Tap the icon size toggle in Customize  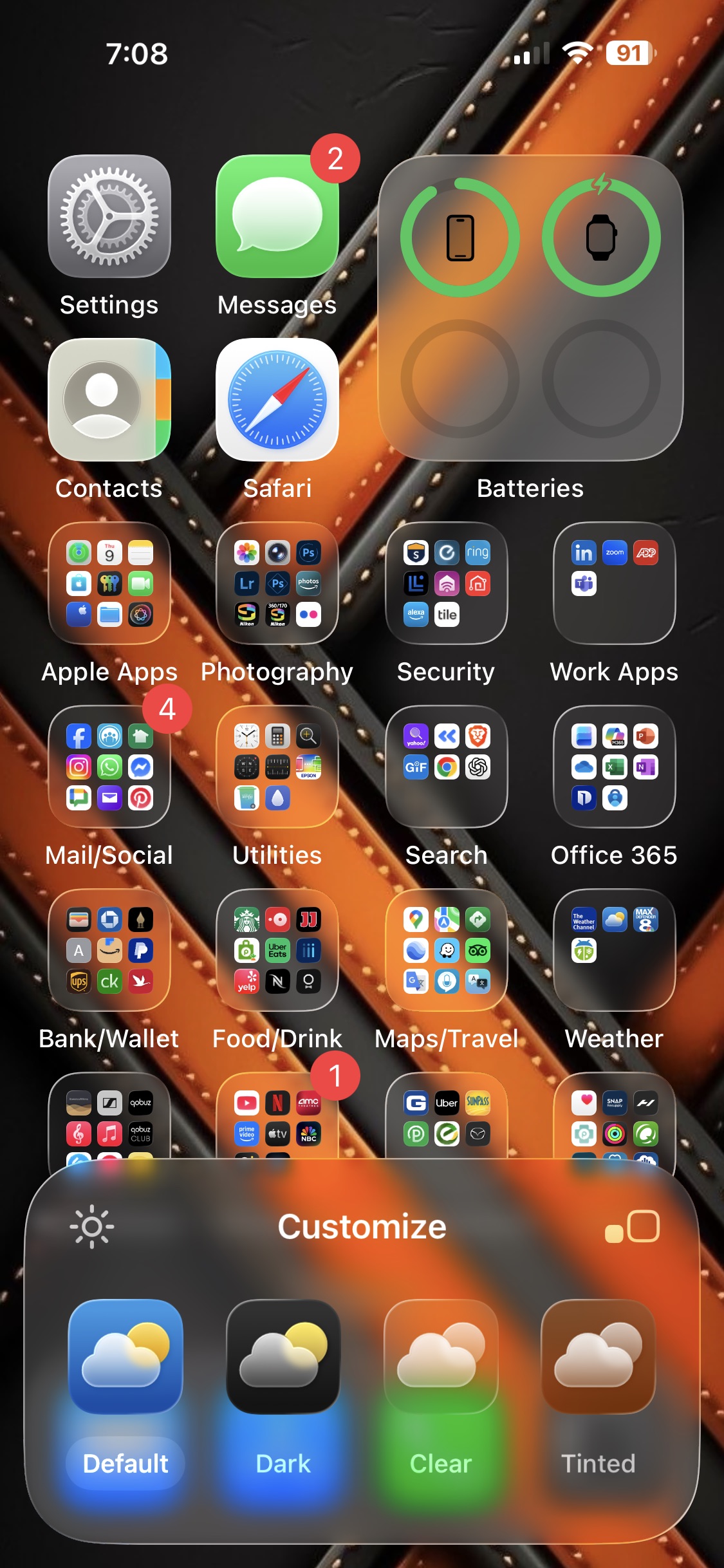coord(633,1226)
